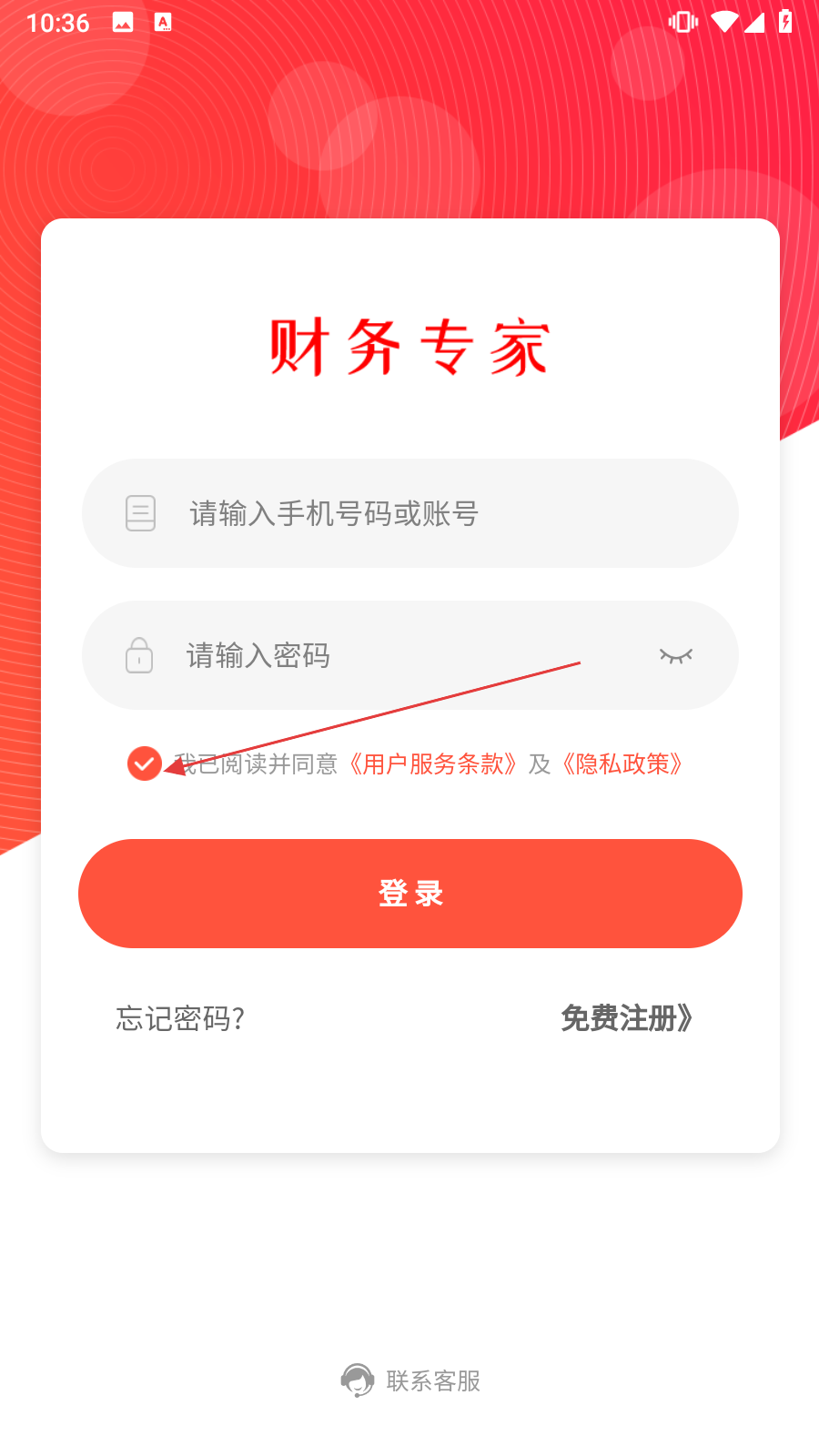Toggle password visibility eye icon
This screenshot has height=1456, width=819.
point(676,655)
